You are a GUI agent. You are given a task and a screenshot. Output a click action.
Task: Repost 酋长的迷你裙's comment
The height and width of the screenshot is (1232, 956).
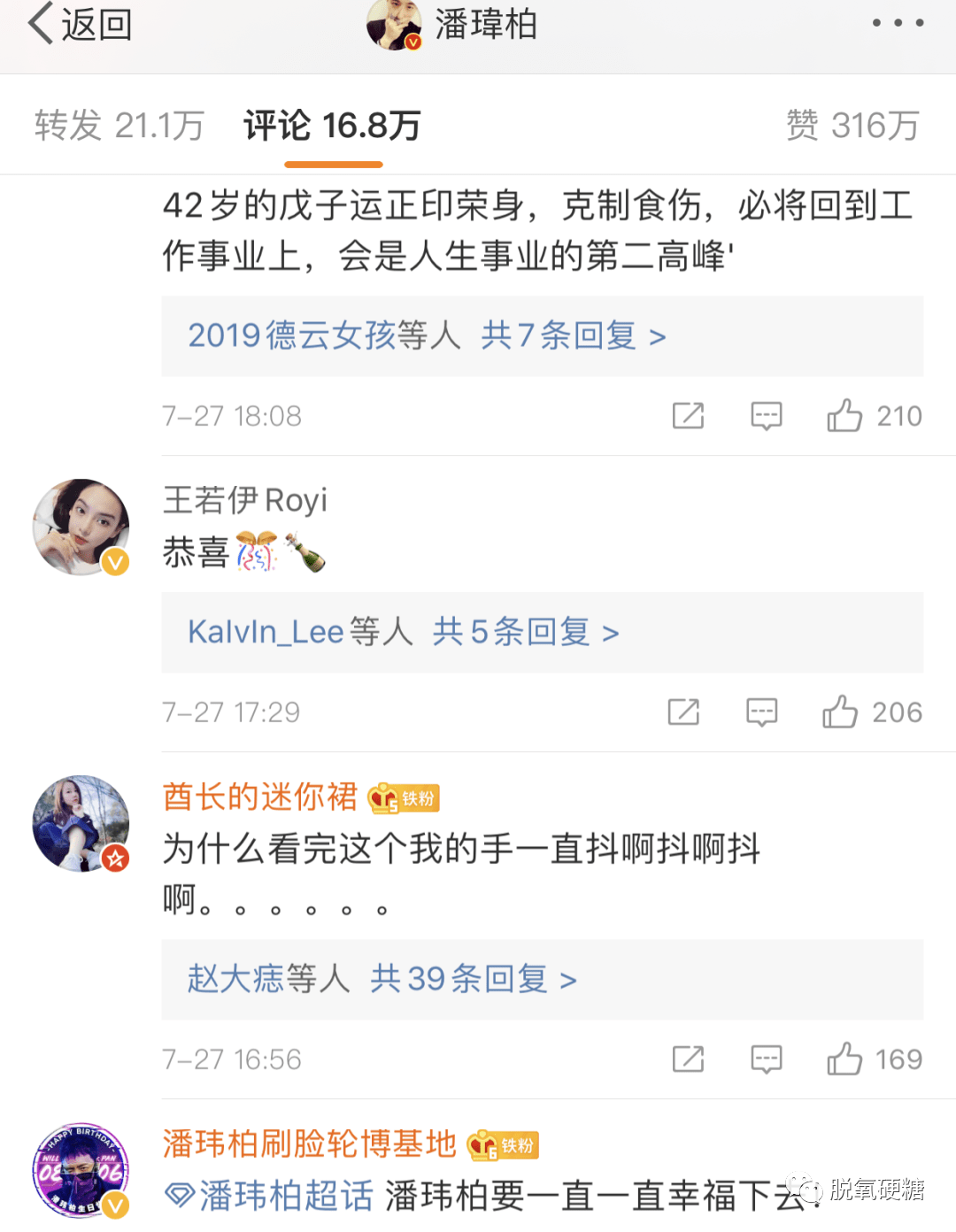click(x=688, y=1059)
